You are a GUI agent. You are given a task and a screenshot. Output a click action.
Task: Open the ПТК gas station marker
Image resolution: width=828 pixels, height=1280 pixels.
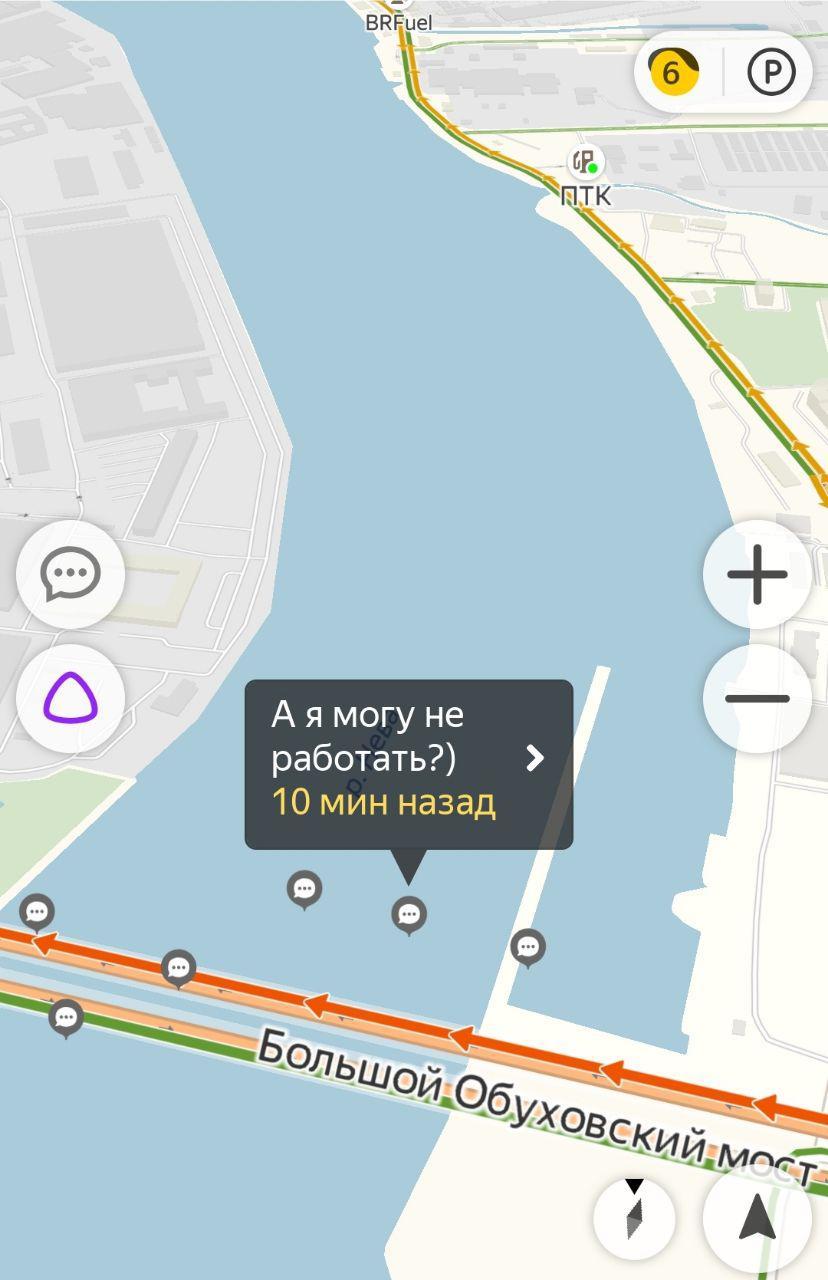tap(585, 163)
